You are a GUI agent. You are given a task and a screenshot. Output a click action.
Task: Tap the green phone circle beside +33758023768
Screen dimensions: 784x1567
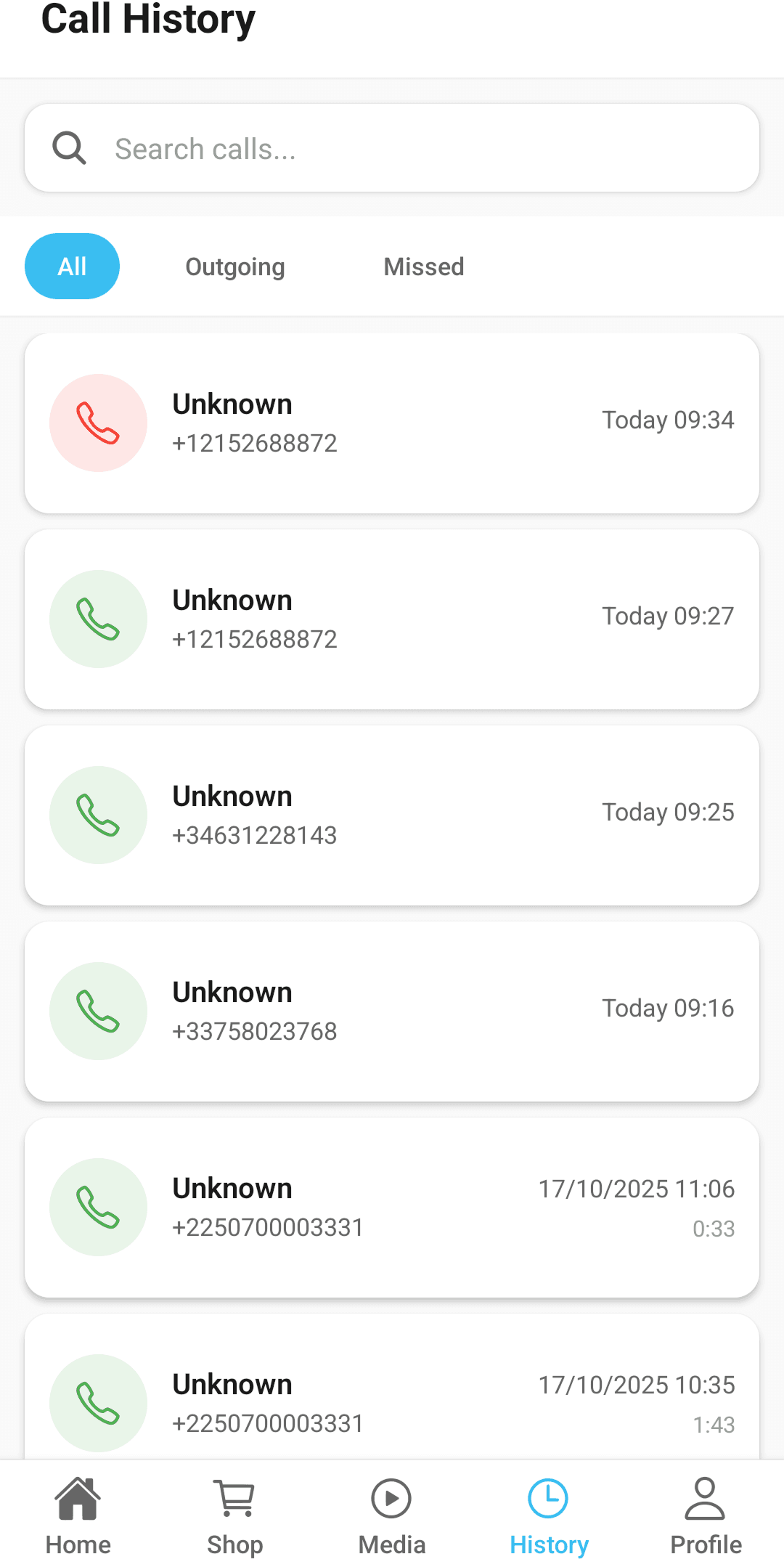(x=98, y=1010)
